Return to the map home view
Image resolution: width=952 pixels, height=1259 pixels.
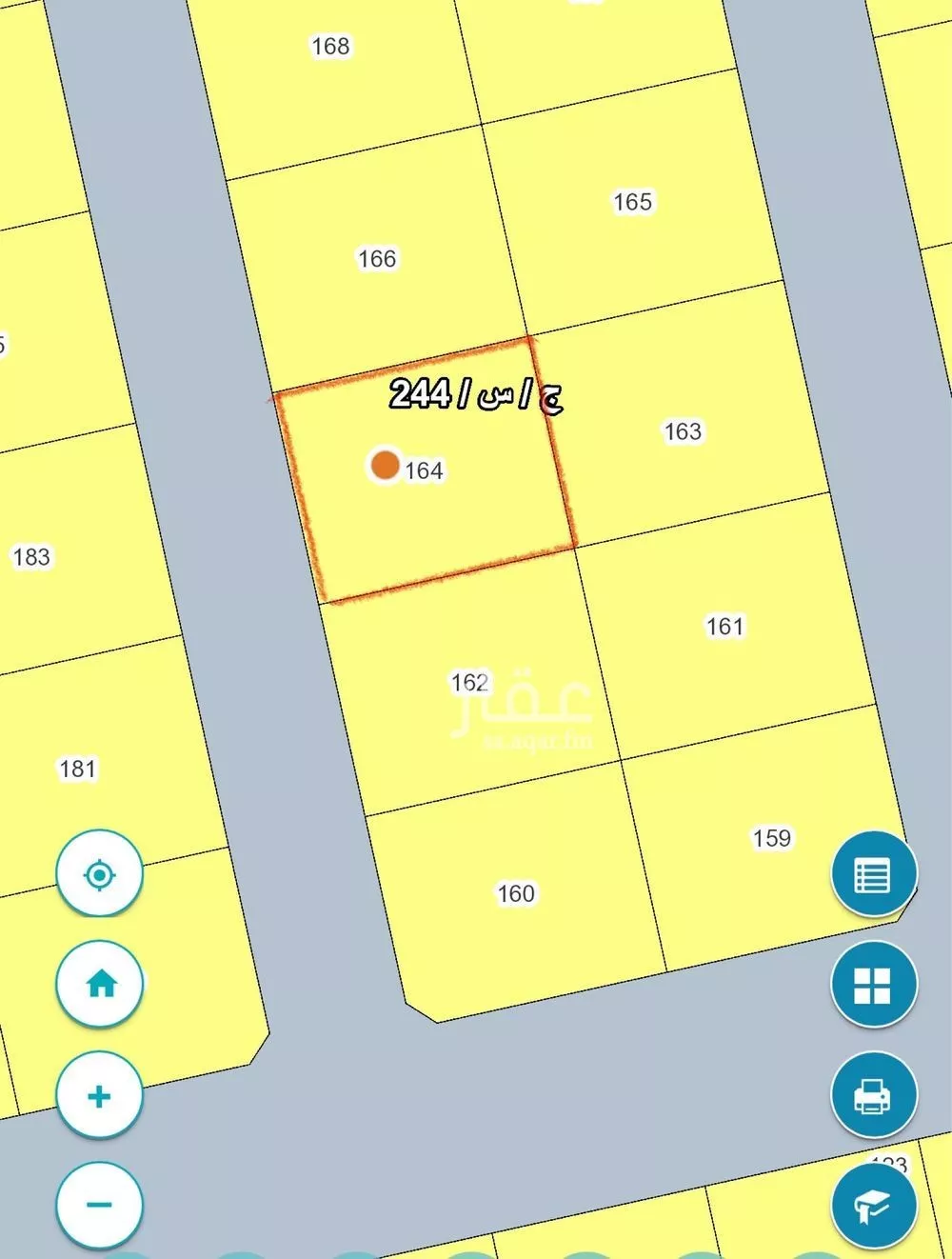(100, 984)
